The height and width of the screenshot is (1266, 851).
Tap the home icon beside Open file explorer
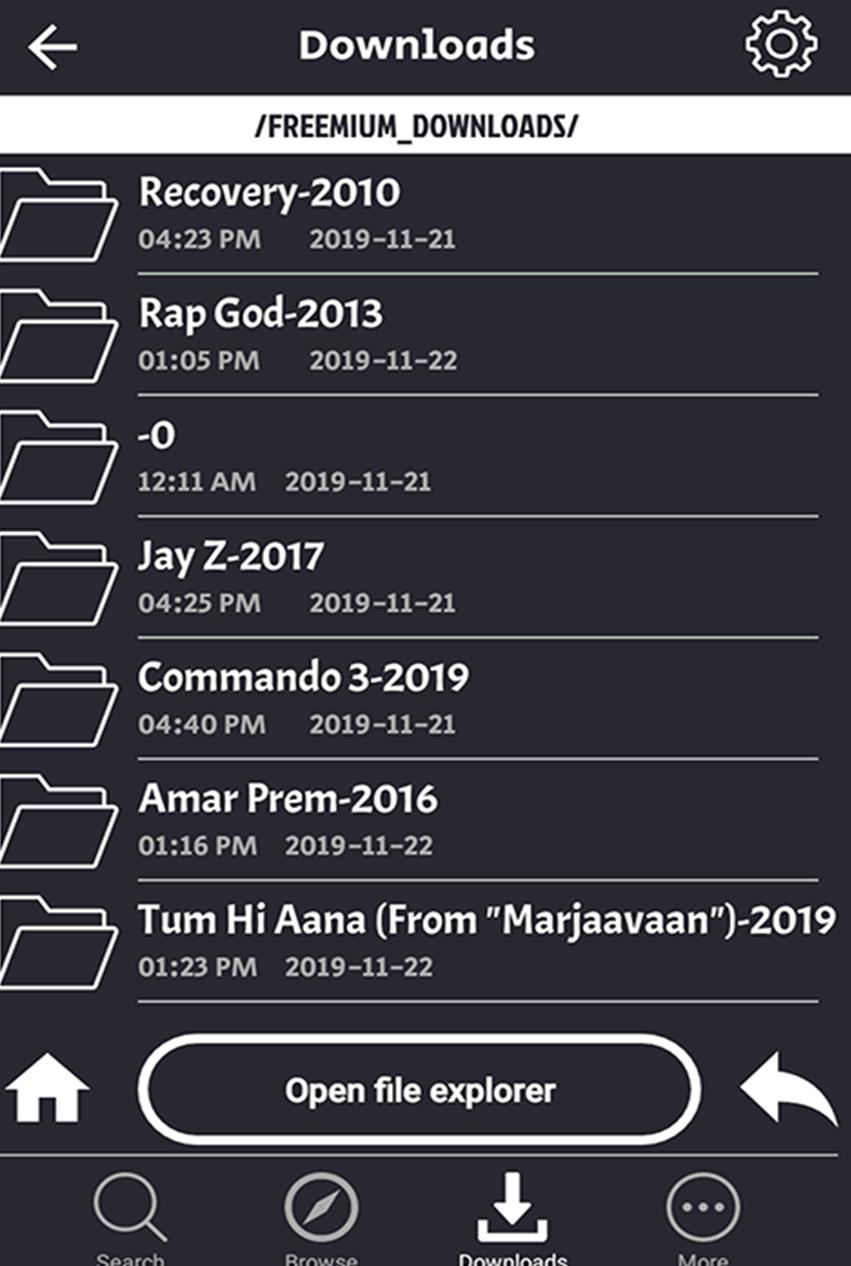click(48, 1091)
